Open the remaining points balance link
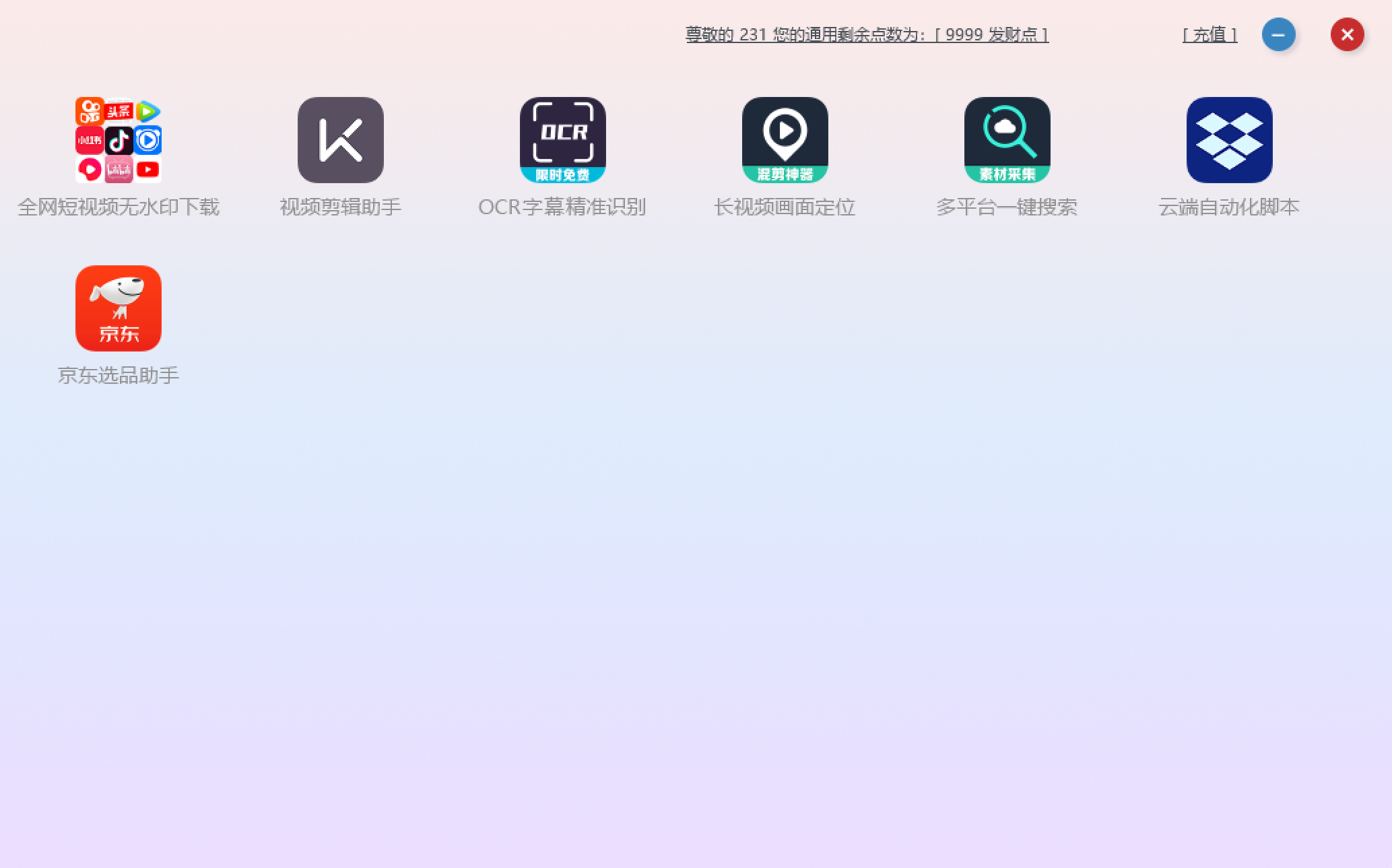1392x868 pixels. [x=867, y=34]
